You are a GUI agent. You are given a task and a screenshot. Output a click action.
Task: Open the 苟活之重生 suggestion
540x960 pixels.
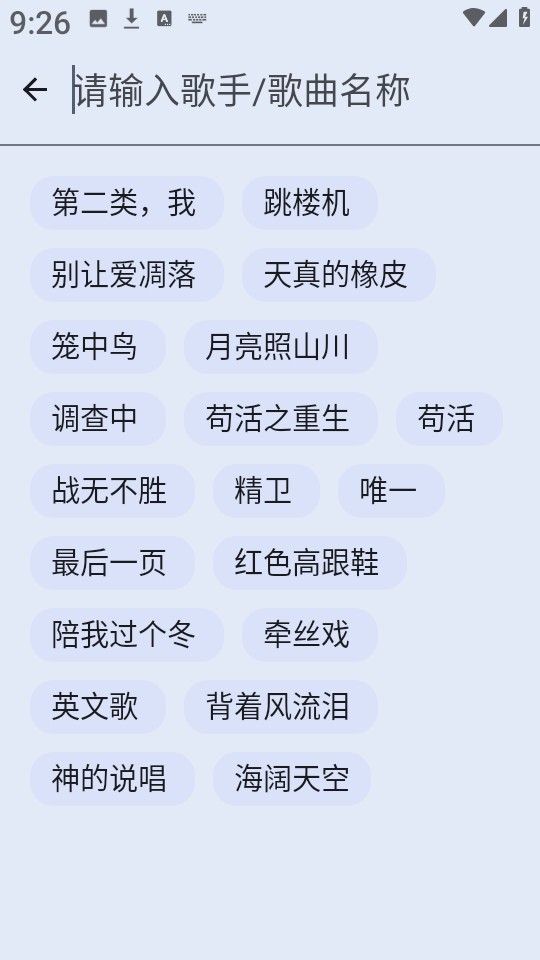pyautogui.click(x=281, y=419)
